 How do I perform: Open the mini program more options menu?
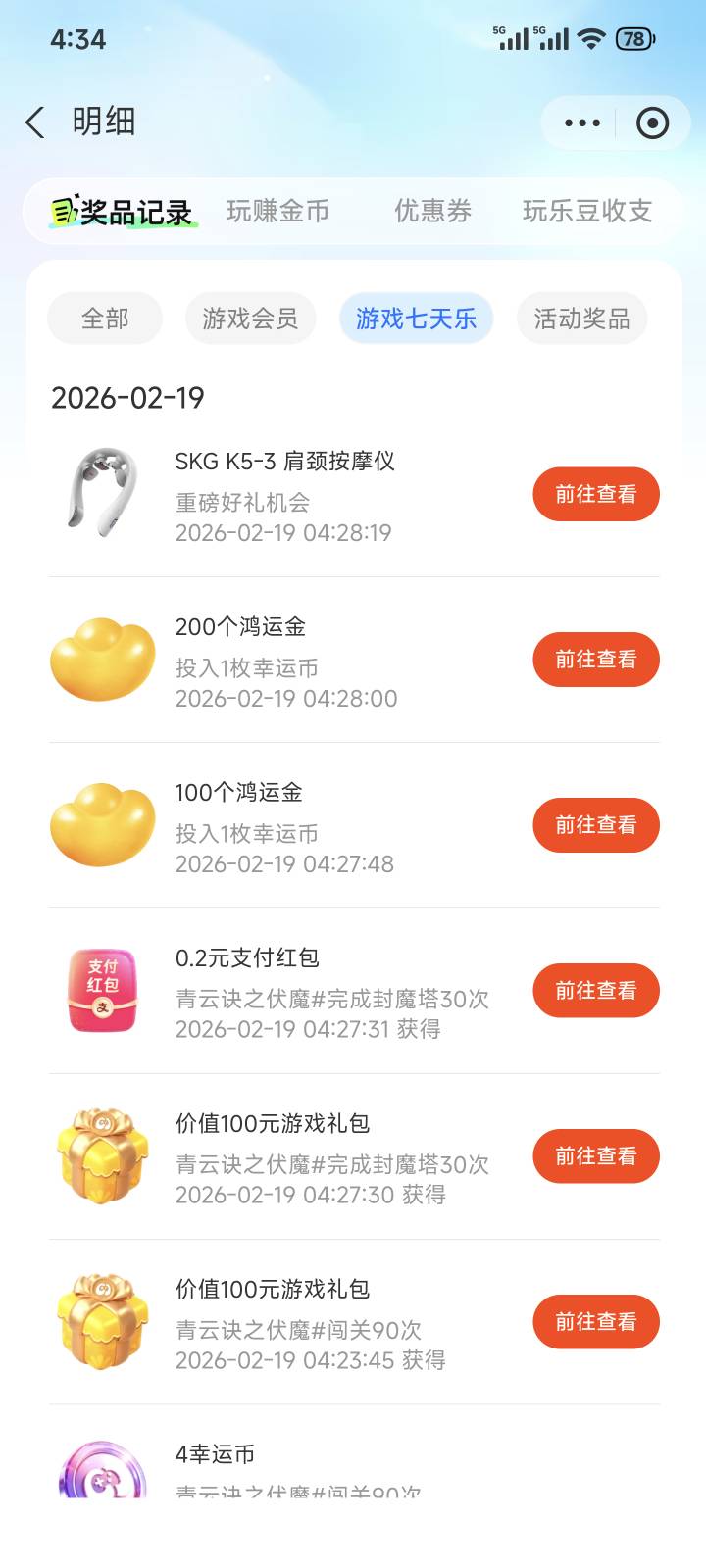tap(582, 122)
